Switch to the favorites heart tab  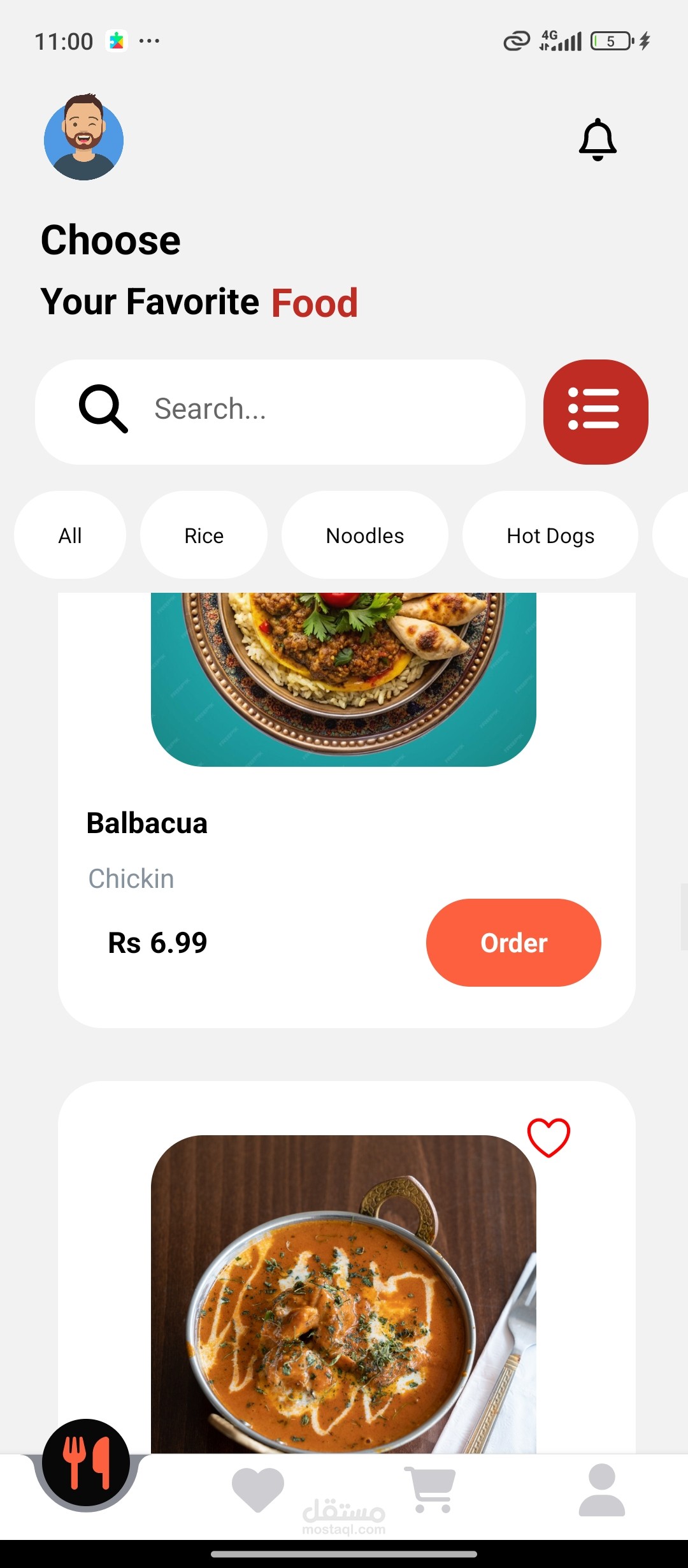click(257, 1488)
